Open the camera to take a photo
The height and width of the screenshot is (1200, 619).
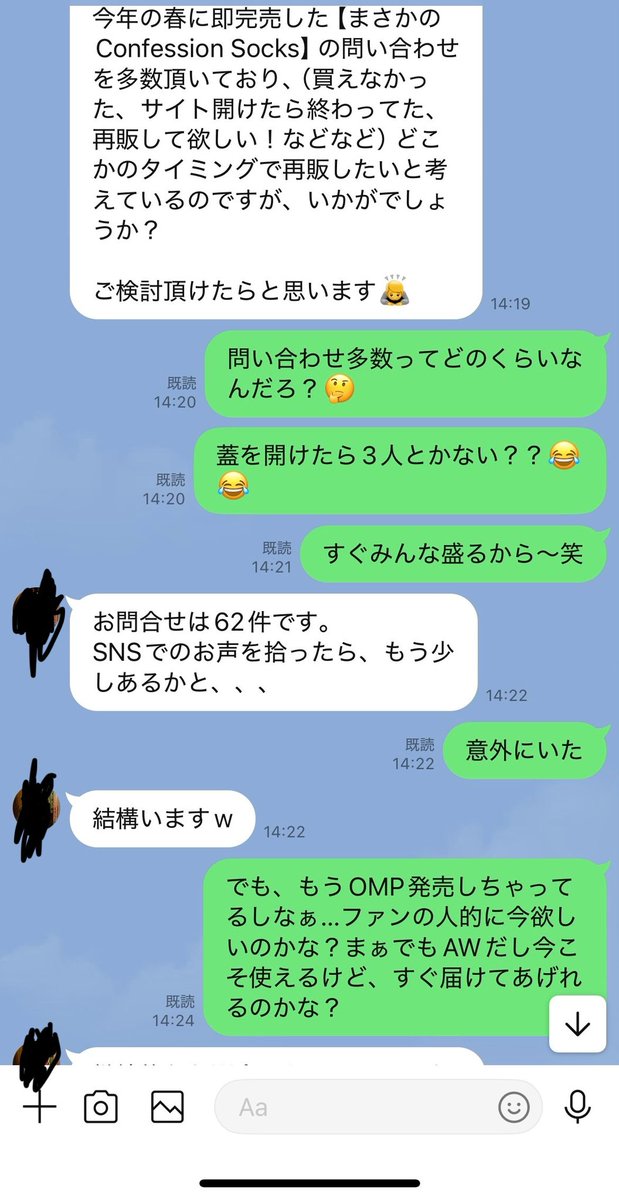pyautogui.click(x=101, y=1107)
